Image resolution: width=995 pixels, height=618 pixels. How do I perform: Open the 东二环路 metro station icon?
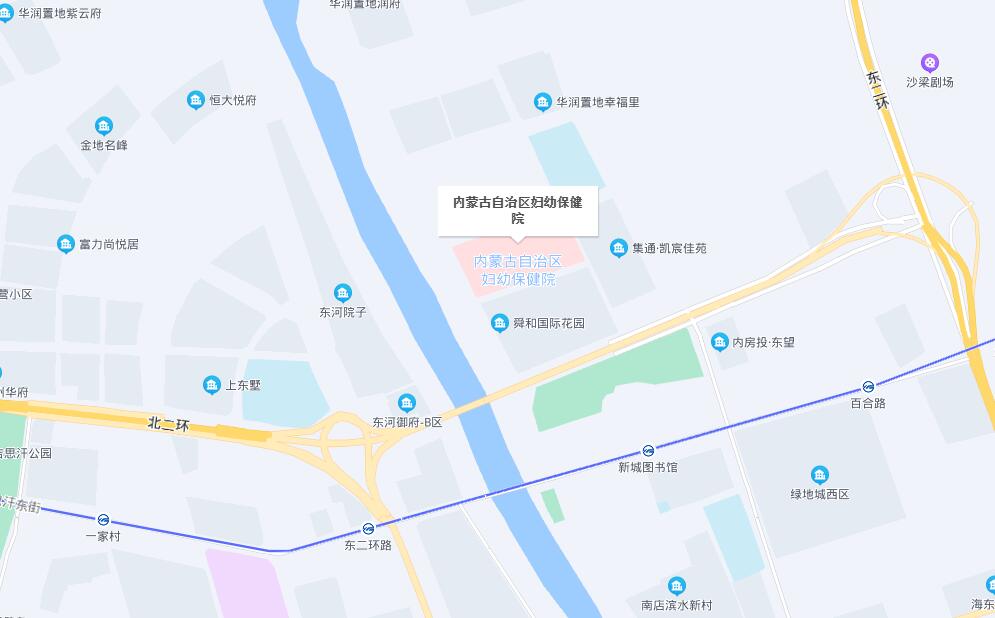coord(368,529)
